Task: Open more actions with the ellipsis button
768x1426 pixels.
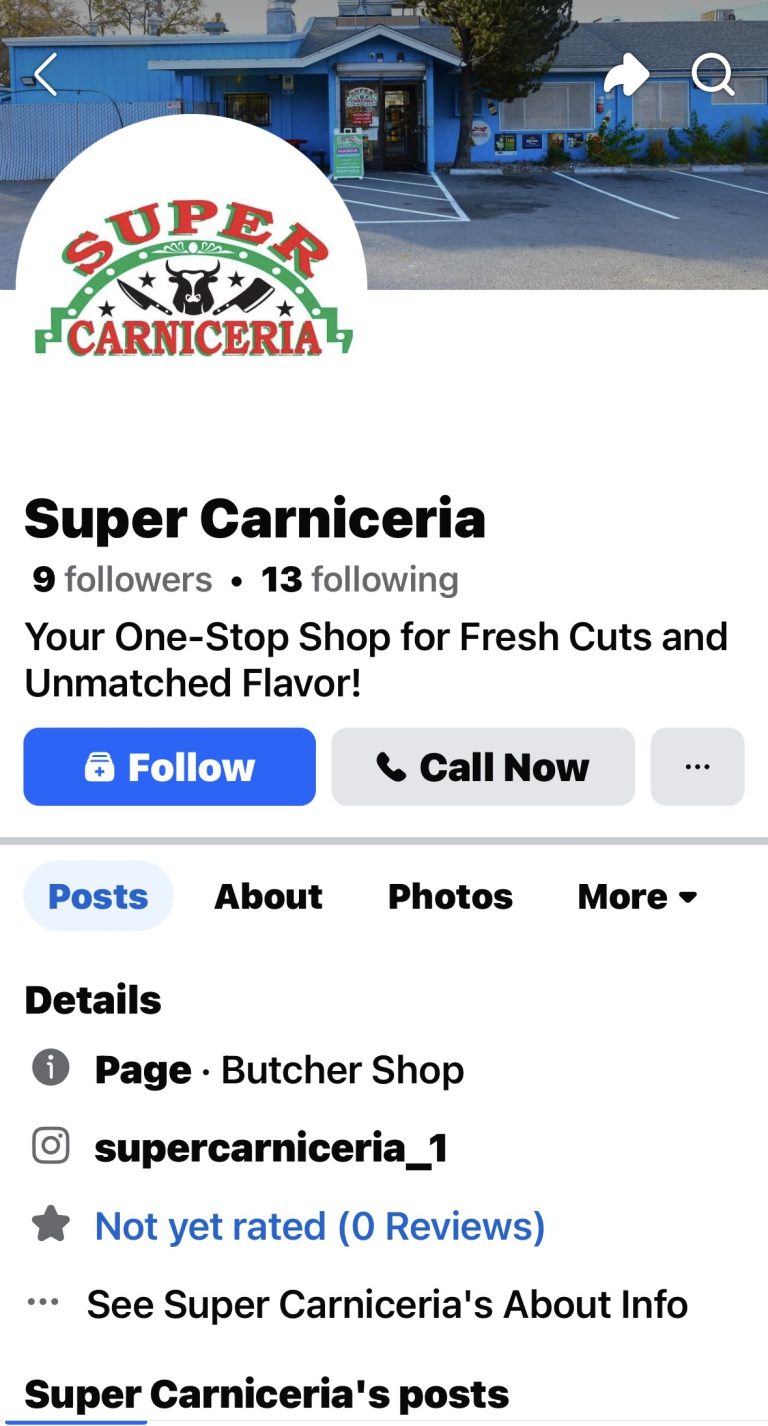Action: click(697, 766)
